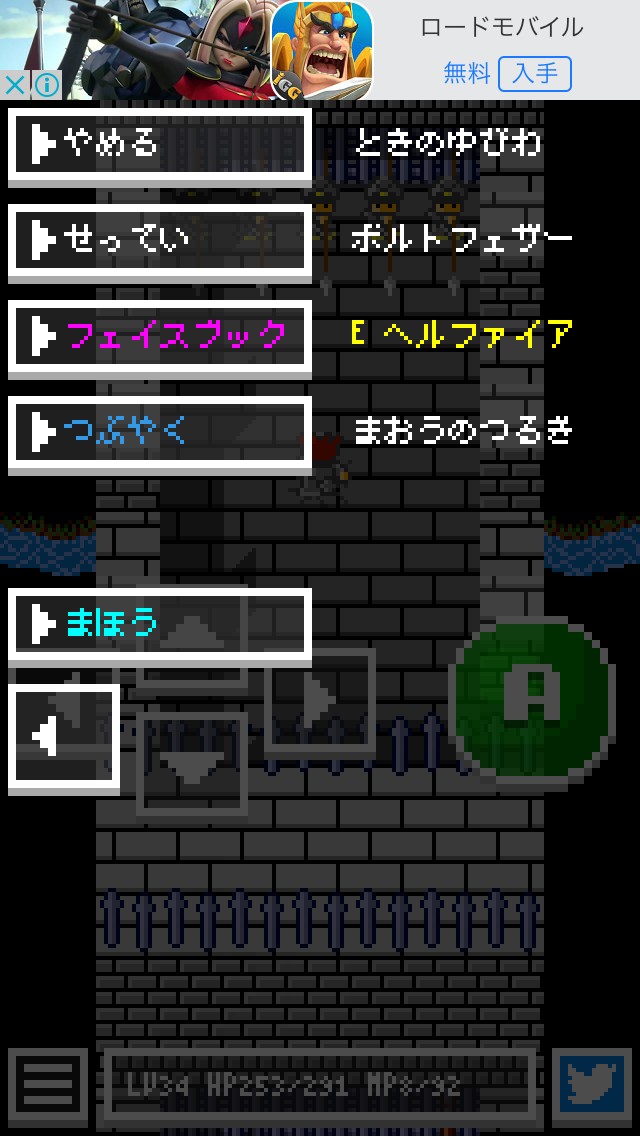Open the まほう magic menu
The image size is (640, 1136).
[x=159, y=623]
